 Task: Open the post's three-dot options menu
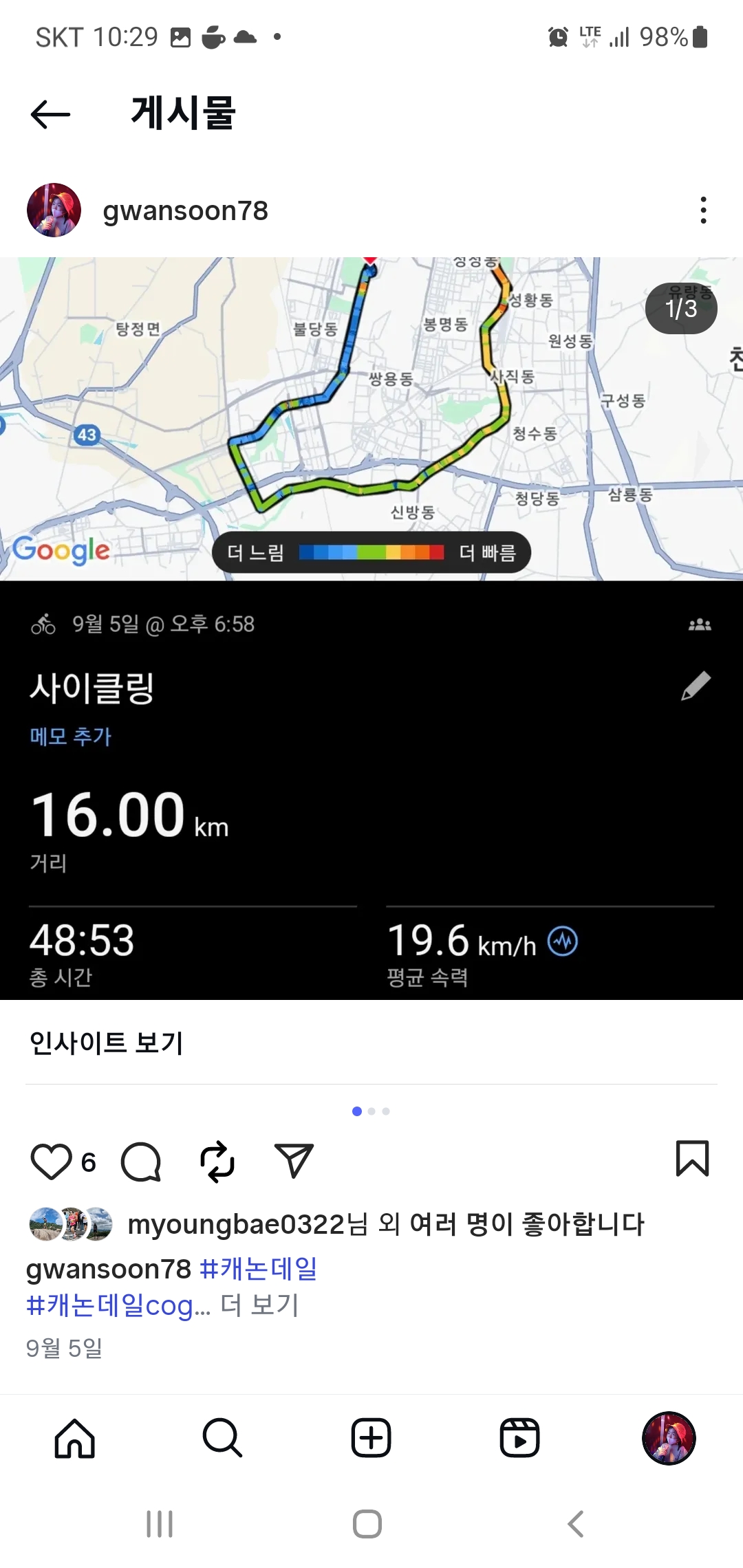click(702, 210)
